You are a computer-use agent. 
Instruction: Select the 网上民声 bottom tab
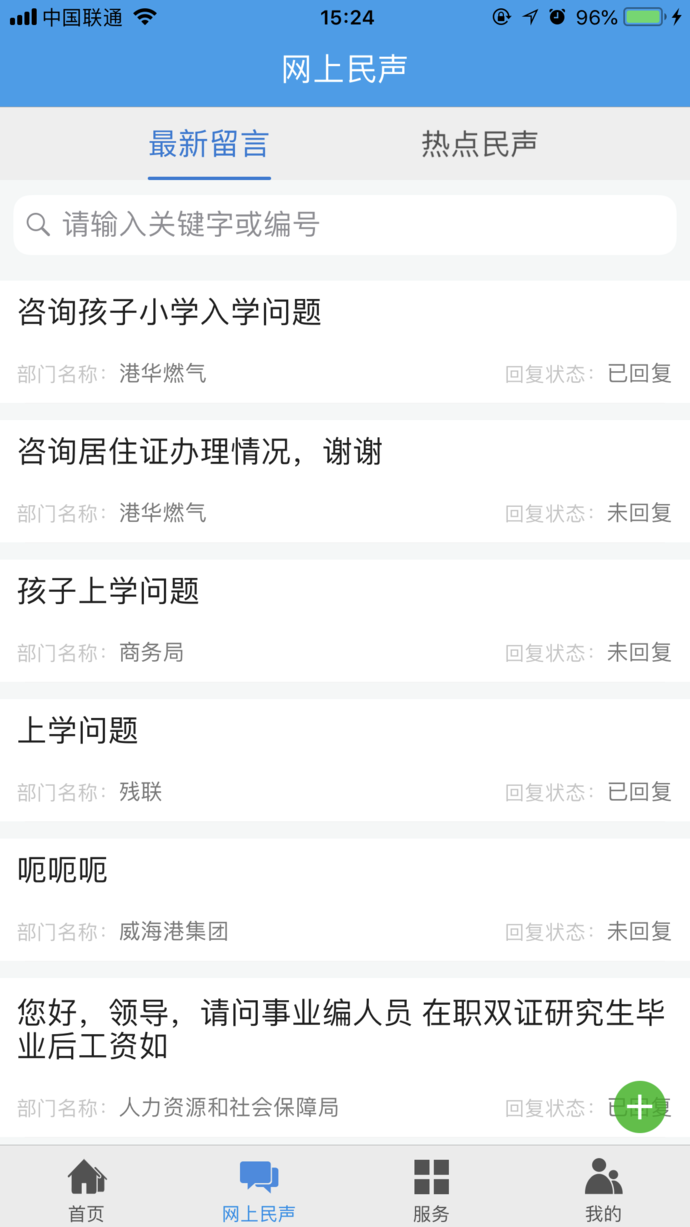(x=259, y=1188)
